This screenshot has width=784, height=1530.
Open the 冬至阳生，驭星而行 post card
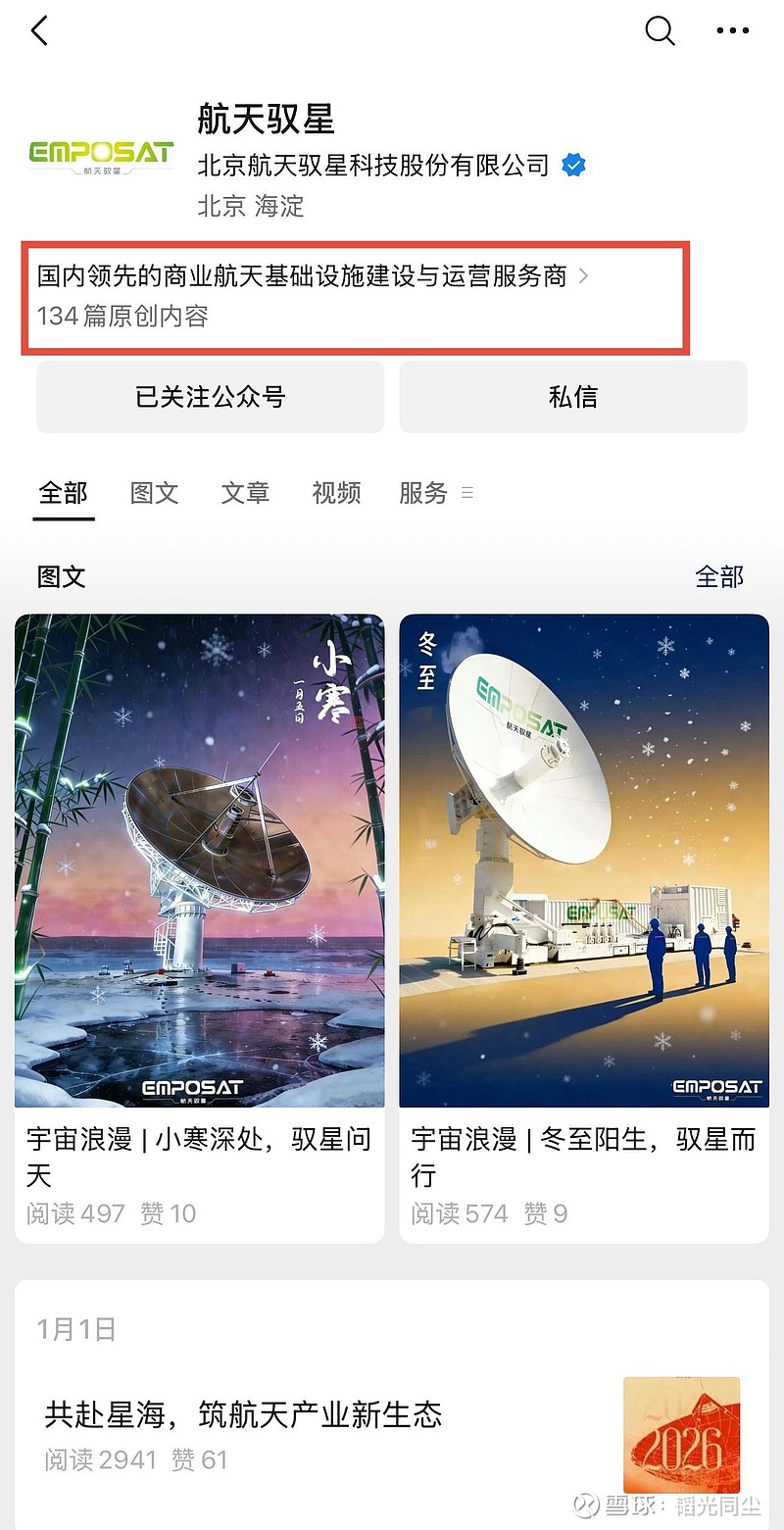coord(584,926)
